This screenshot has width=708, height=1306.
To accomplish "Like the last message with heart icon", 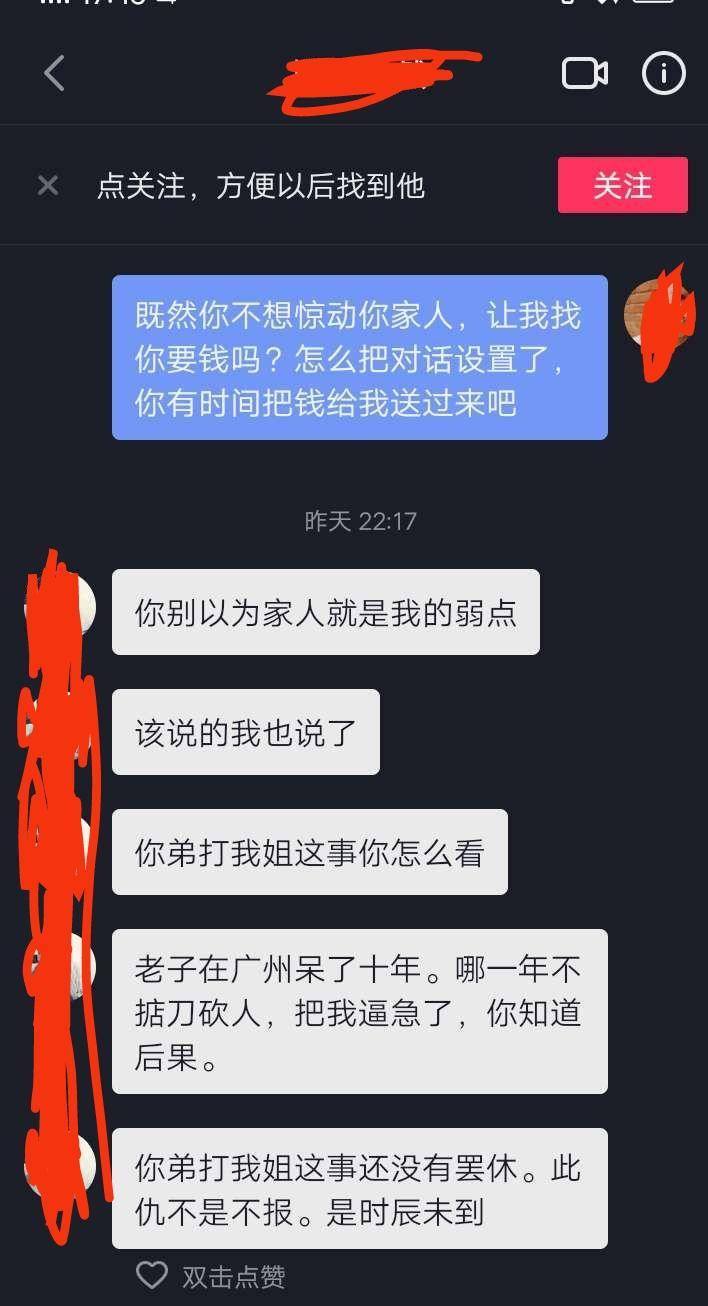I will click(x=152, y=1275).
